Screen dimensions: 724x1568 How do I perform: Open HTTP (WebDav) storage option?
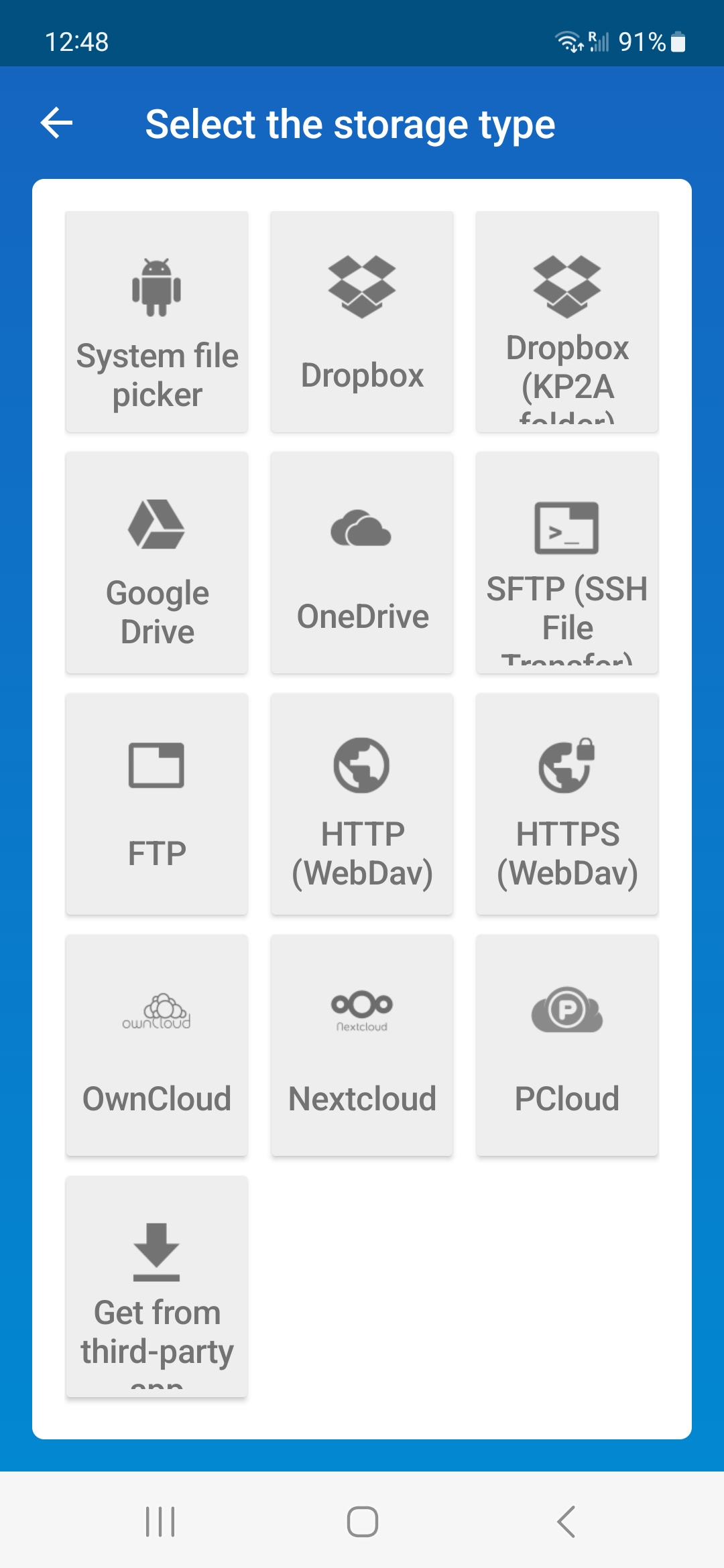click(x=362, y=804)
